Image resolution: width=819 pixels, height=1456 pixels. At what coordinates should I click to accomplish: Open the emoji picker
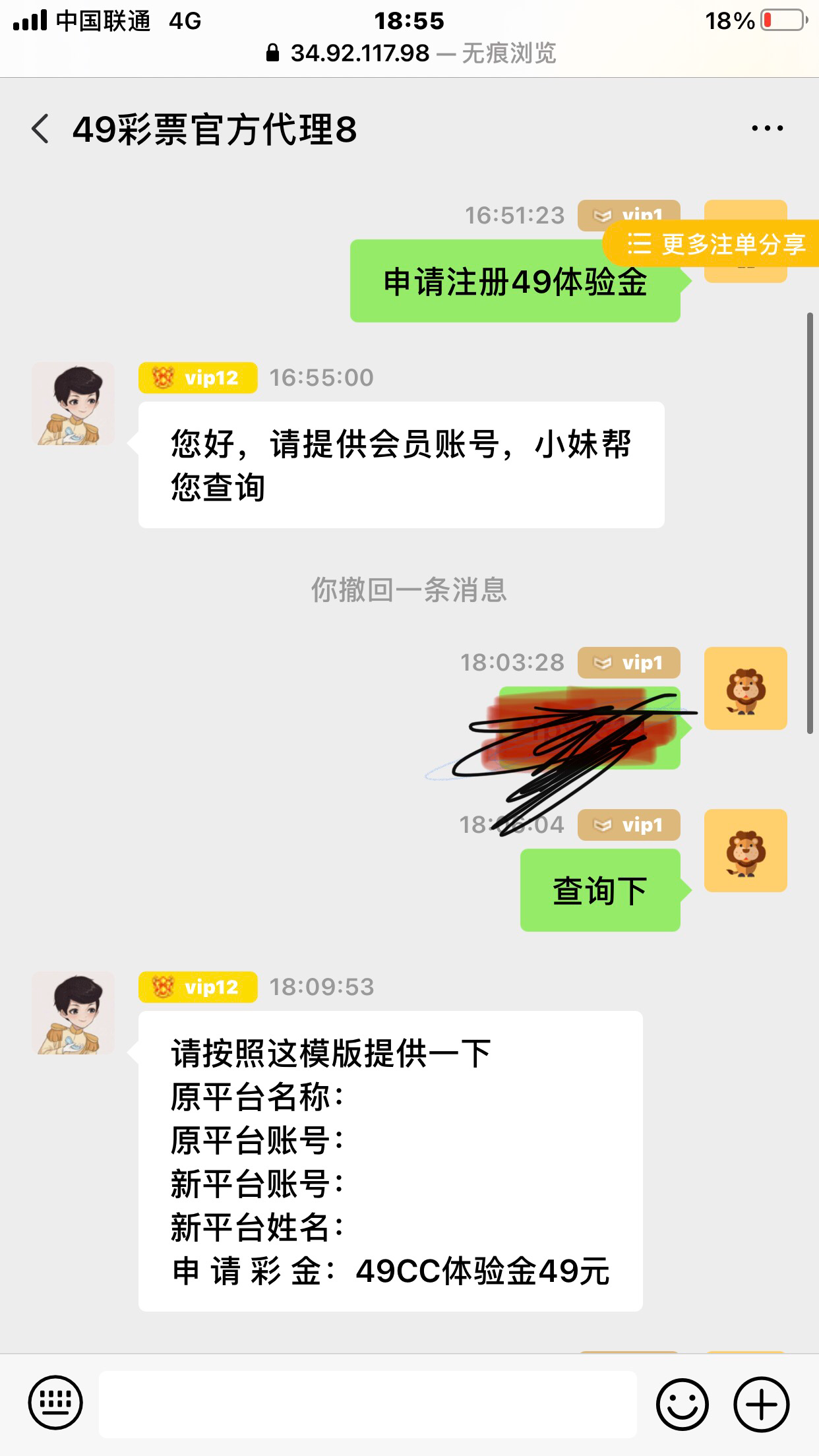(x=682, y=1405)
